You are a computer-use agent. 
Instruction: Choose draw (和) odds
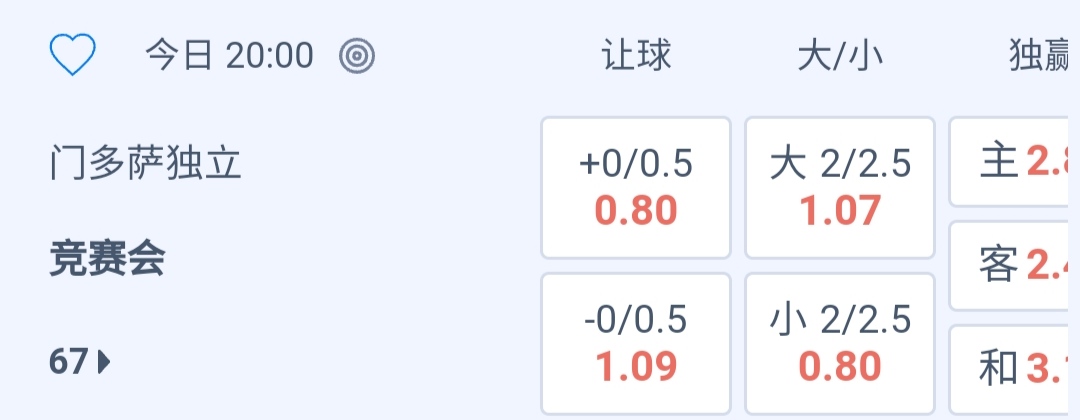(x=1014, y=369)
